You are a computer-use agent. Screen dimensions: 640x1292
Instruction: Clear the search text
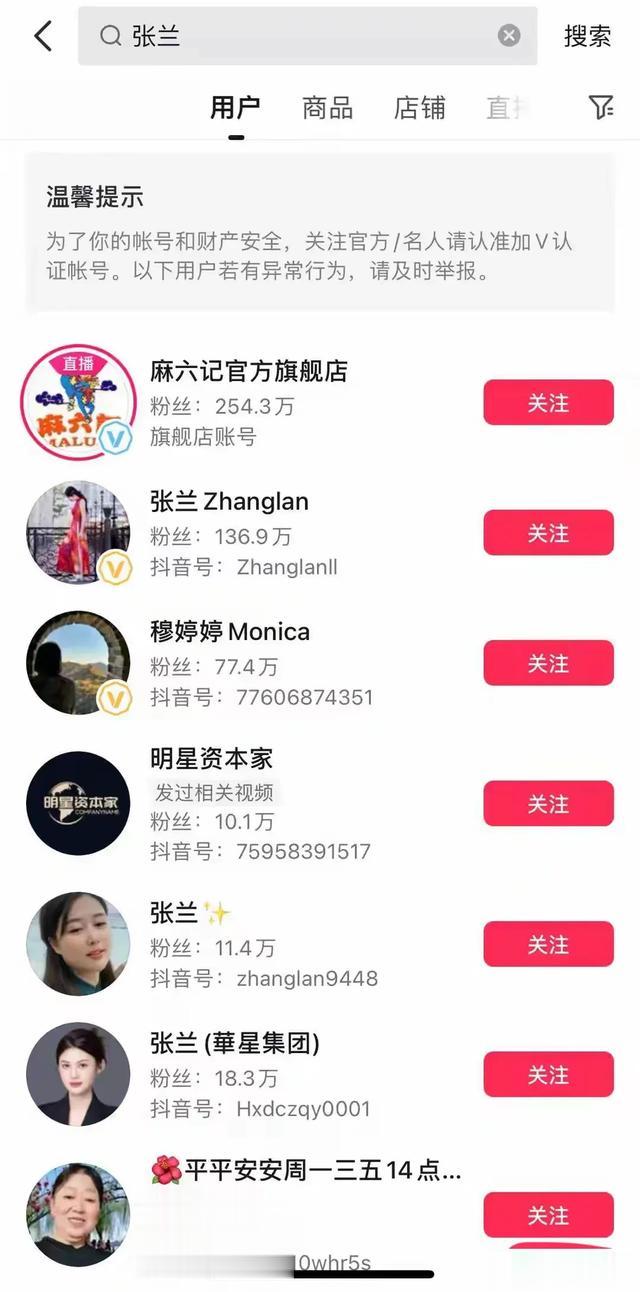click(509, 36)
